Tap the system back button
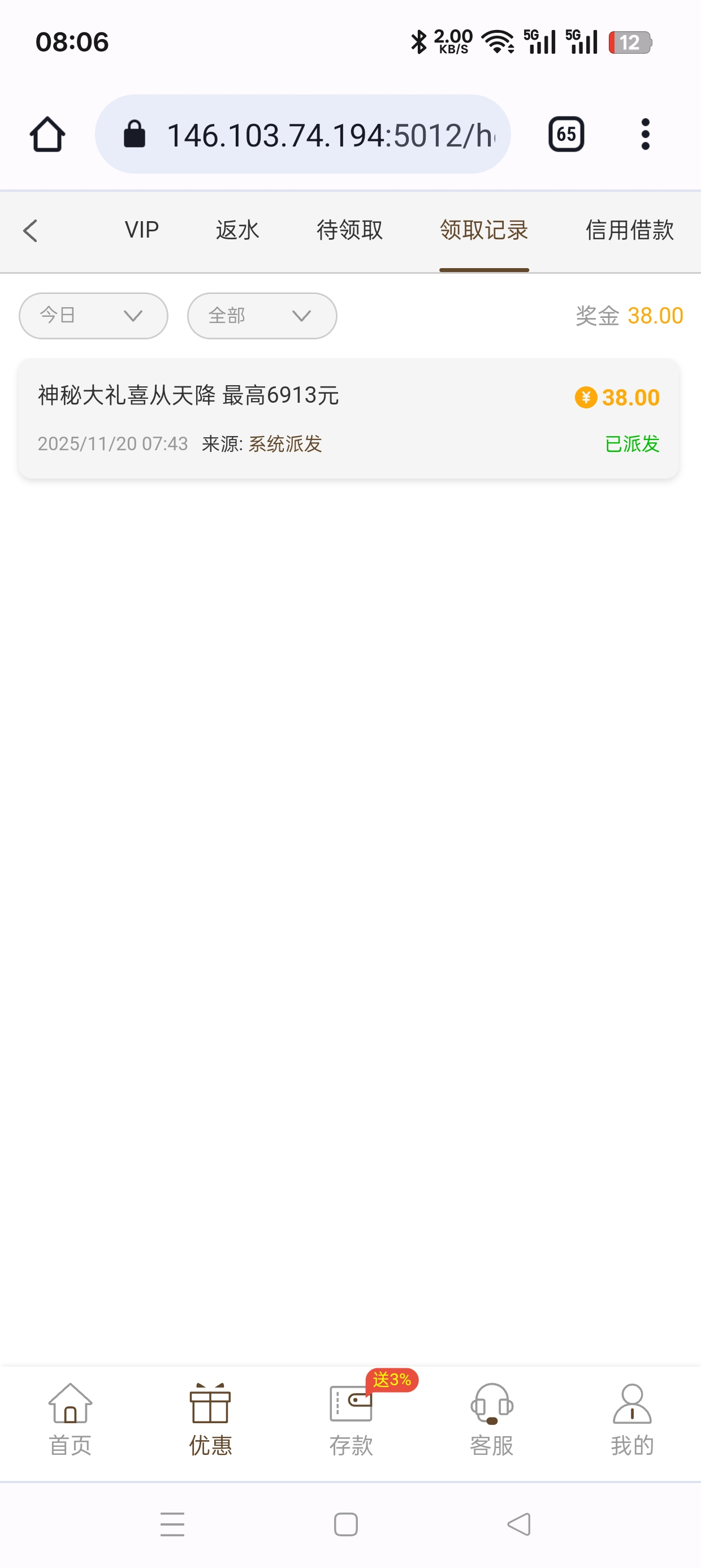701x1568 pixels. (x=519, y=1524)
